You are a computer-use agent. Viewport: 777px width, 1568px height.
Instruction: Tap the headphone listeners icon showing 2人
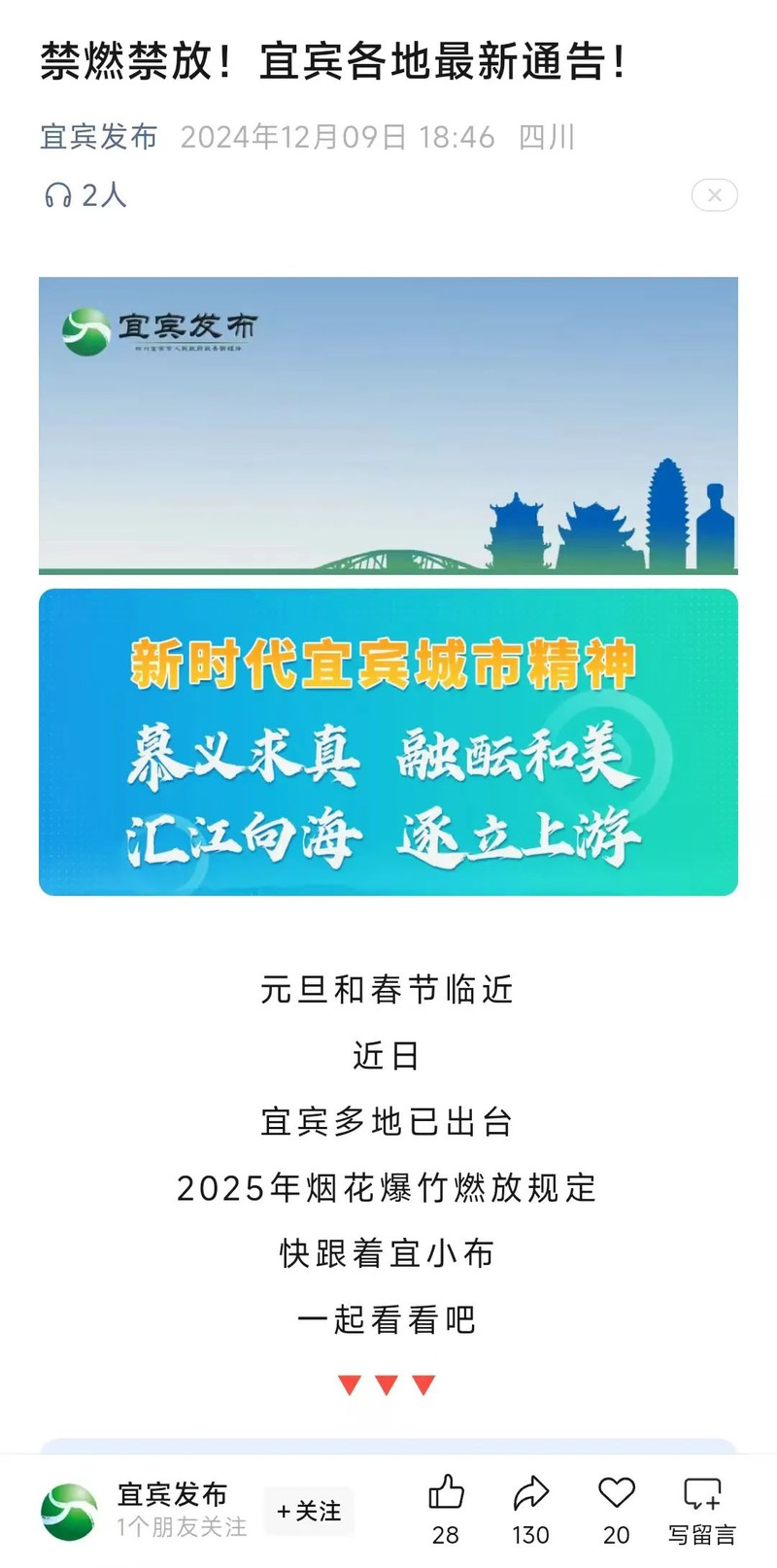tap(58, 195)
